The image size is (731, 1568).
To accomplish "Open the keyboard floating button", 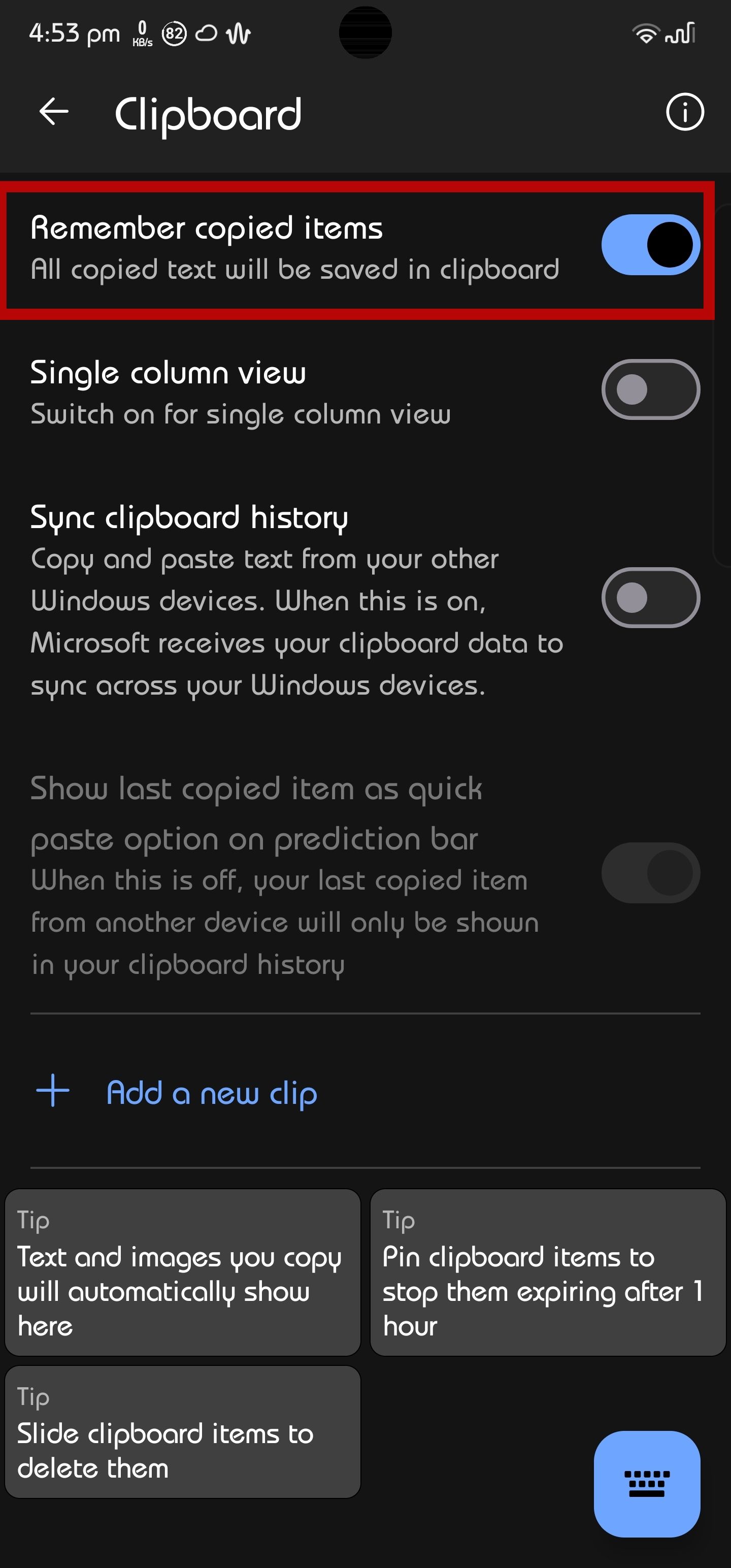I will coord(646,1484).
